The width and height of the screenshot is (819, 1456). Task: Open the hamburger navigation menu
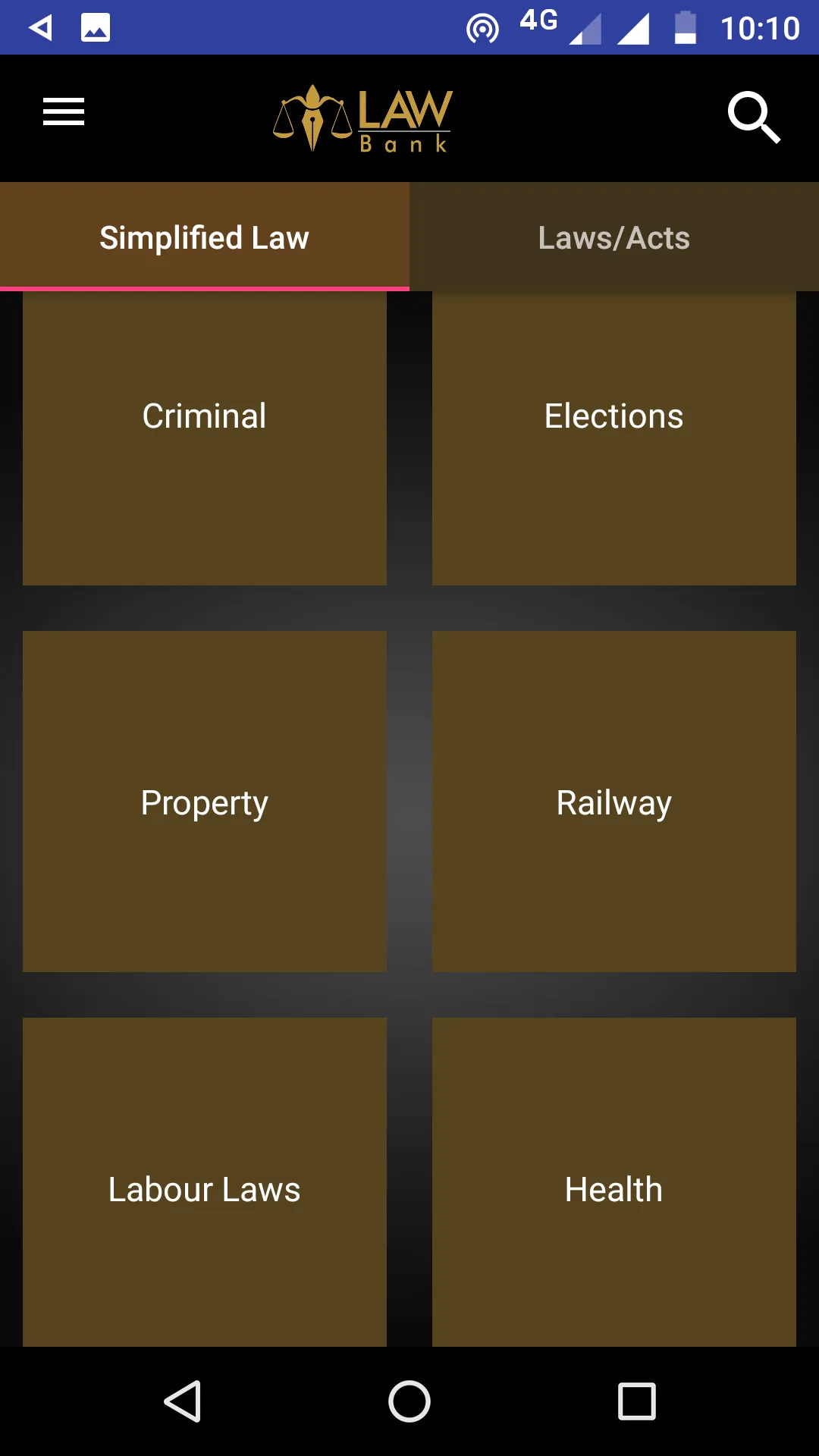point(64,112)
